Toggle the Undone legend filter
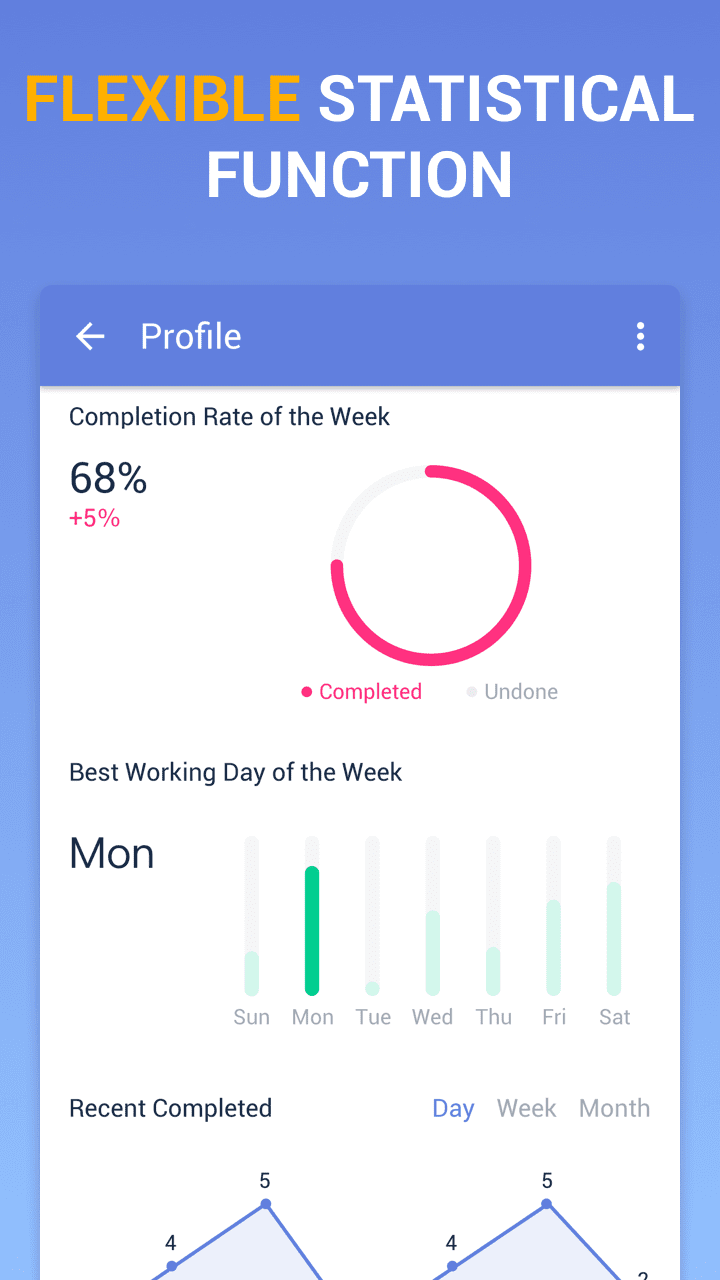 pos(471,691)
